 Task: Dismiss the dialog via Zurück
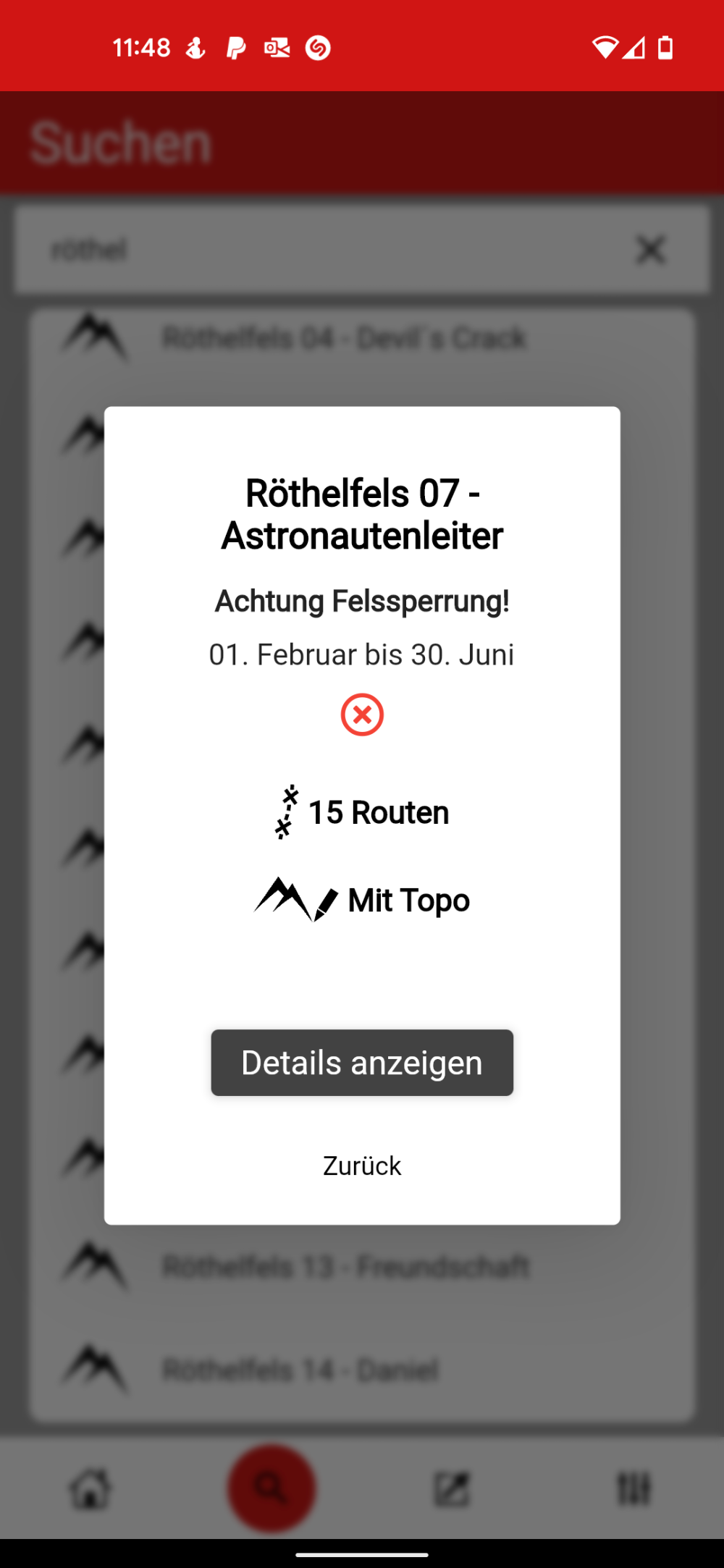pos(362,1166)
